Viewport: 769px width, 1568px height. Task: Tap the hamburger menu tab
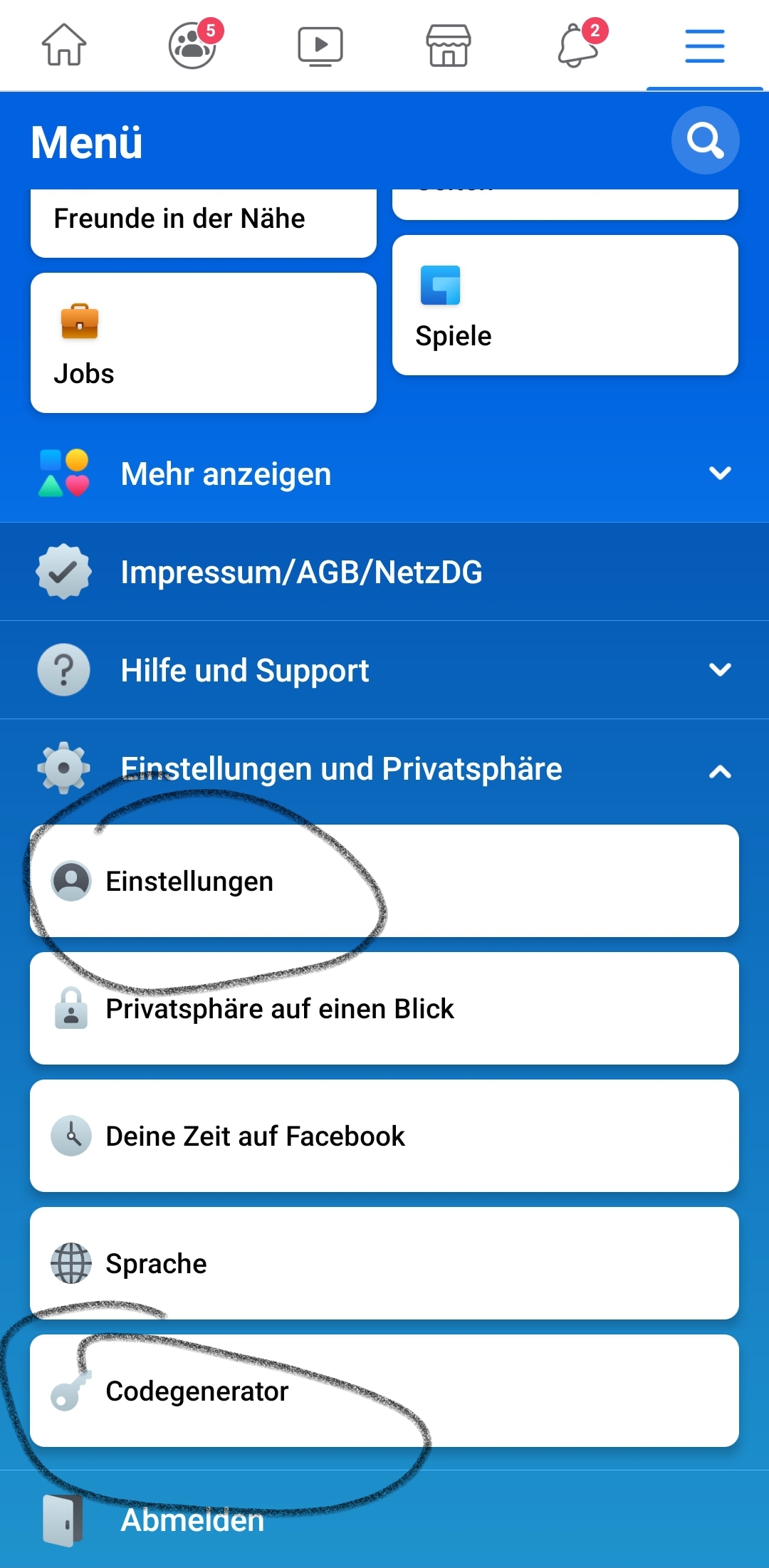point(704,45)
